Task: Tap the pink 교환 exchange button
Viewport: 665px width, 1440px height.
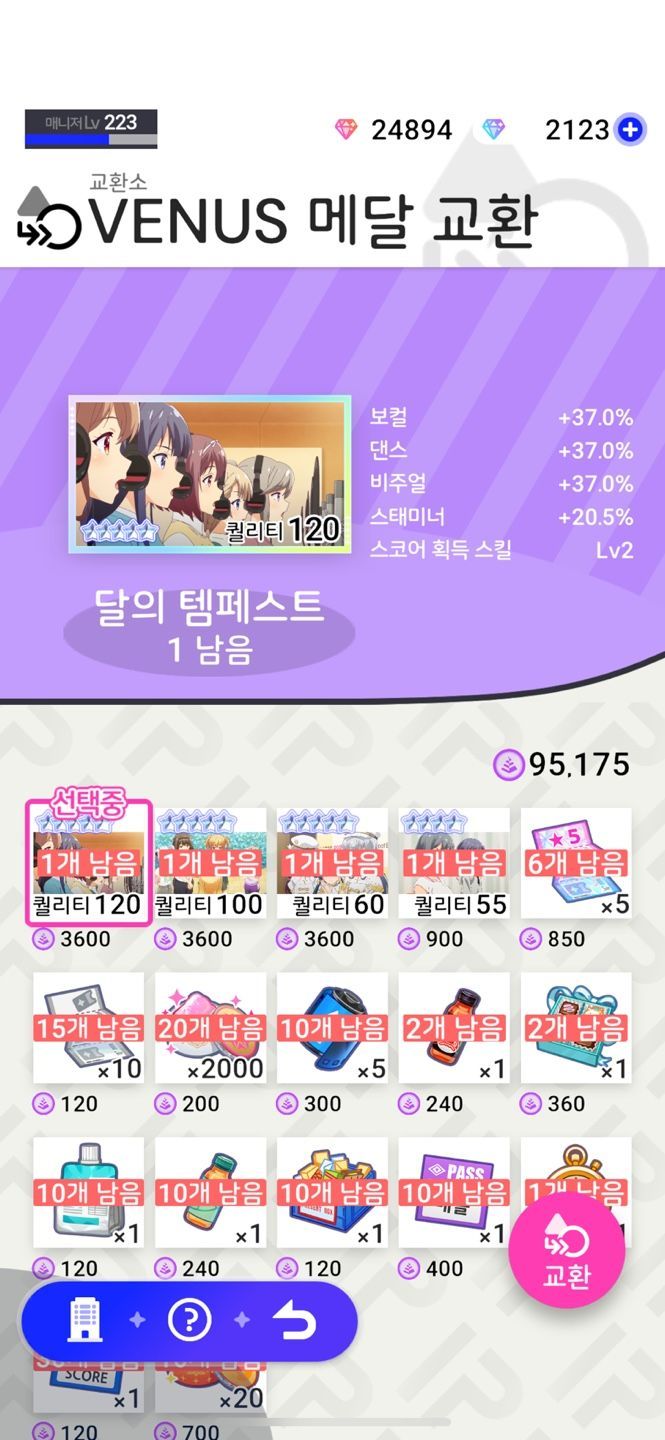Action: pos(567,1251)
